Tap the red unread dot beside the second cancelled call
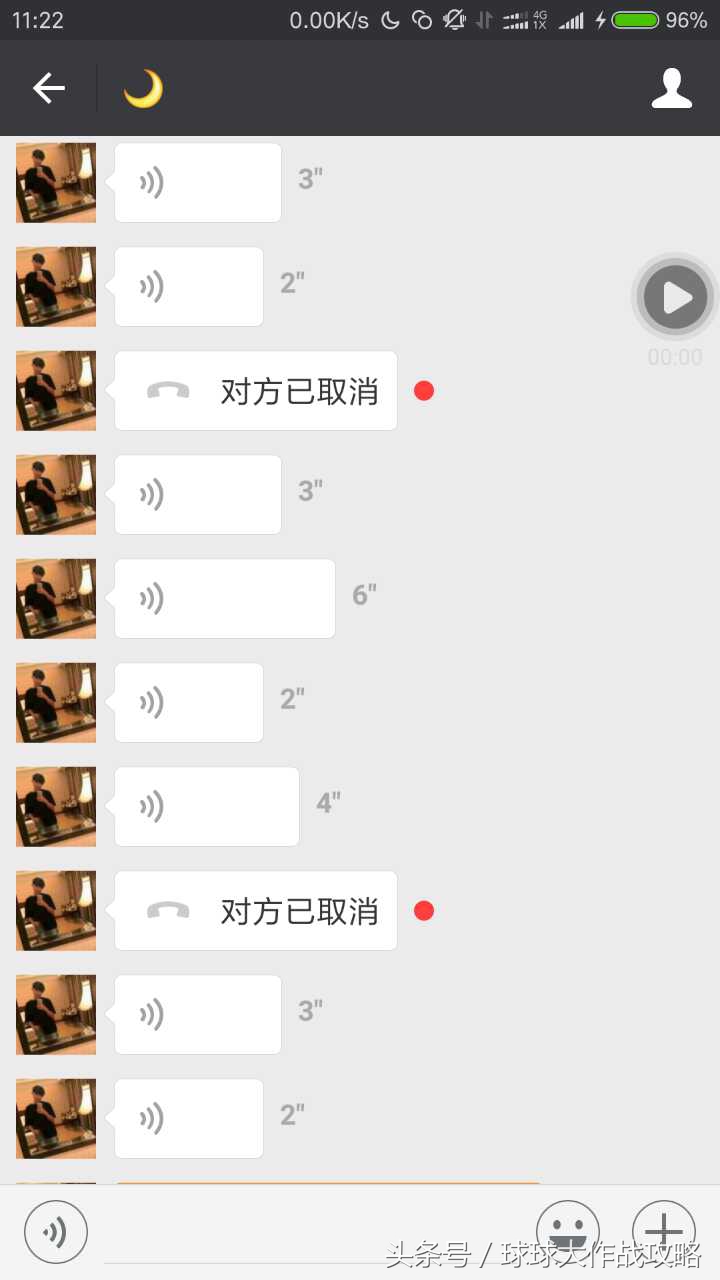This screenshot has width=720, height=1280. point(424,911)
